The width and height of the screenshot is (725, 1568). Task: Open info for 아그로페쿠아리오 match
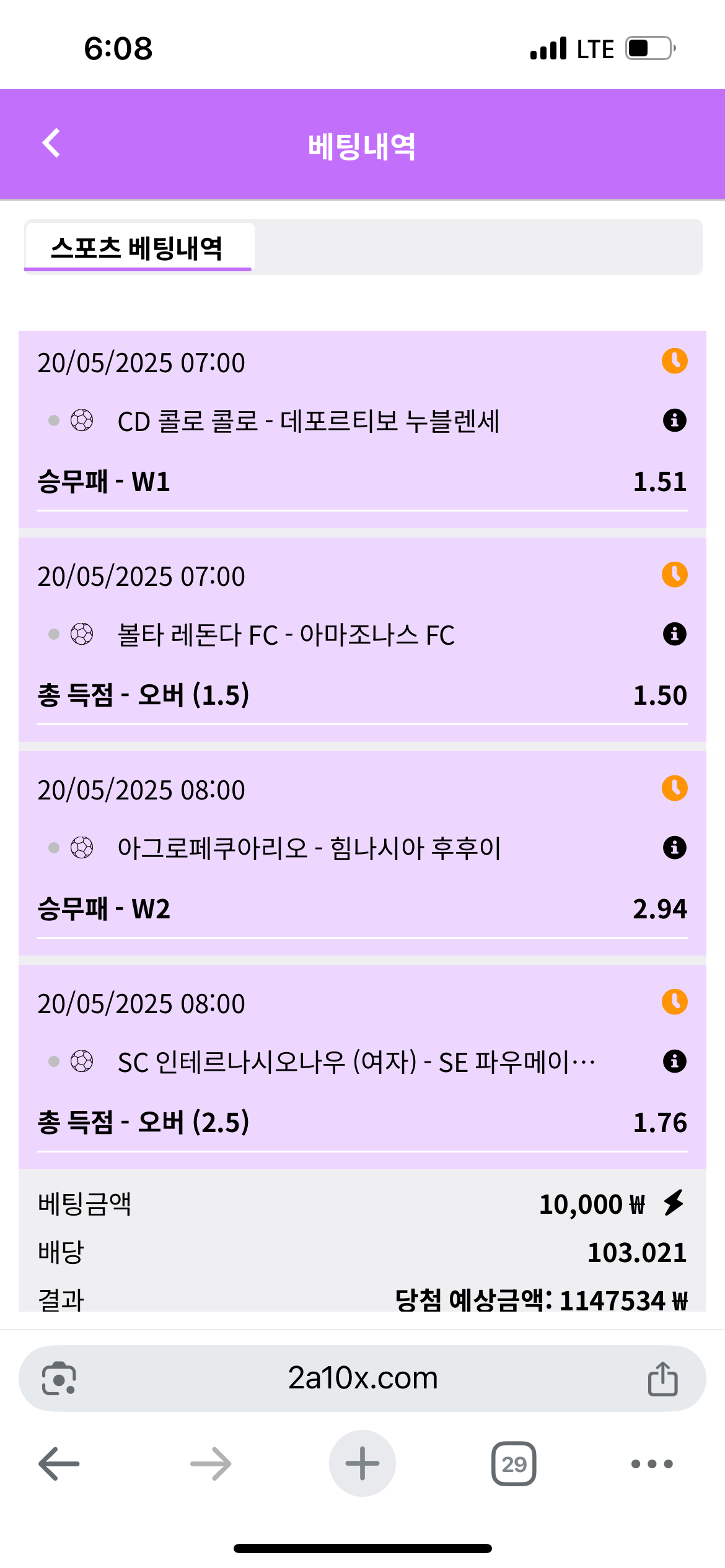point(674,848)
